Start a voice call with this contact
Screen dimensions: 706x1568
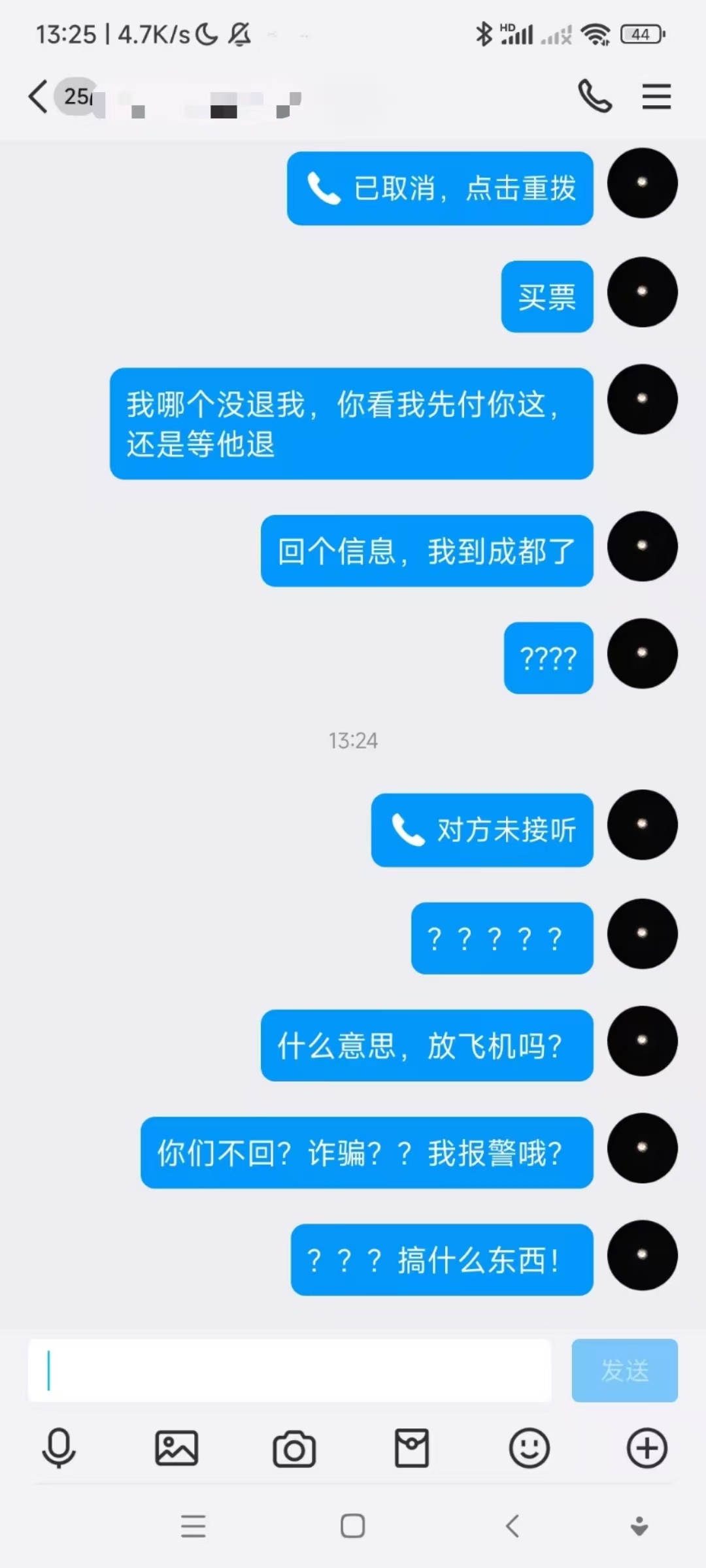pos(595,97)
